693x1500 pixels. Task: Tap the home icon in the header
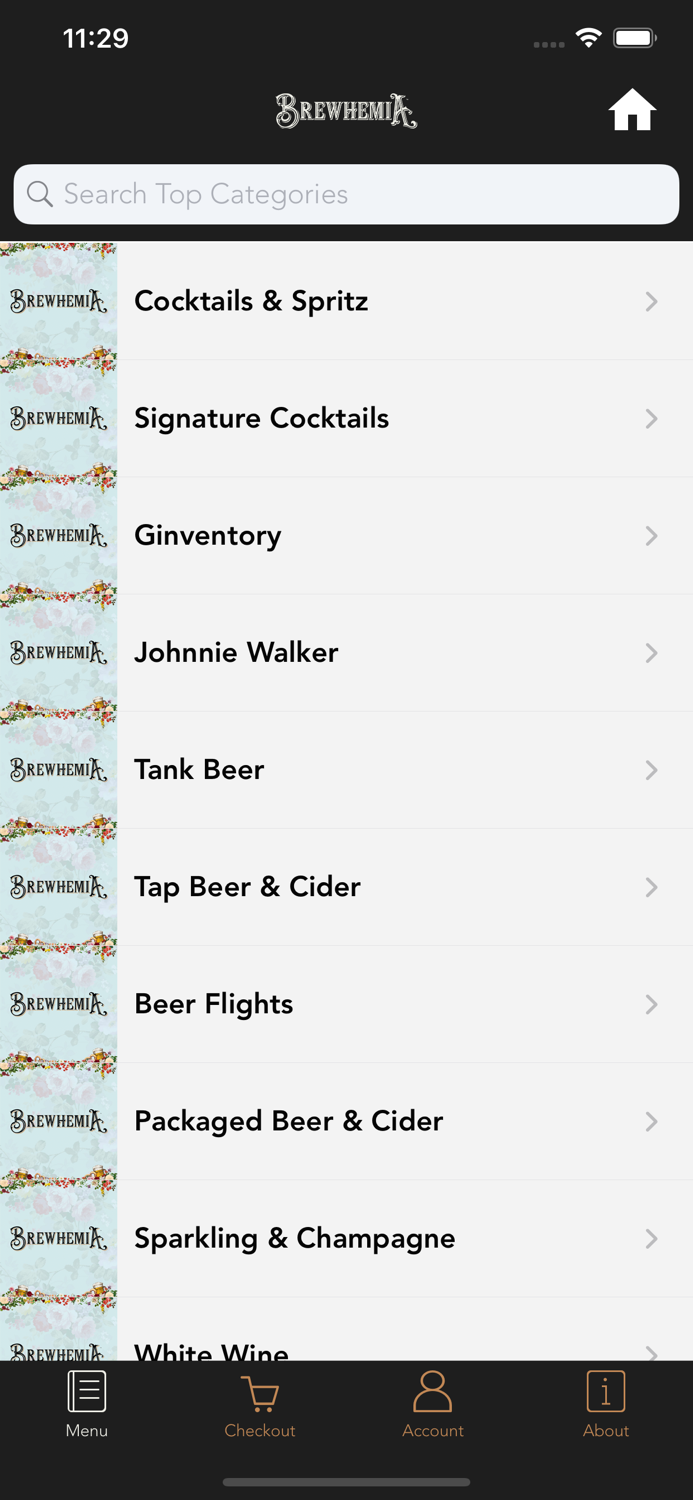tap(632, 111)
